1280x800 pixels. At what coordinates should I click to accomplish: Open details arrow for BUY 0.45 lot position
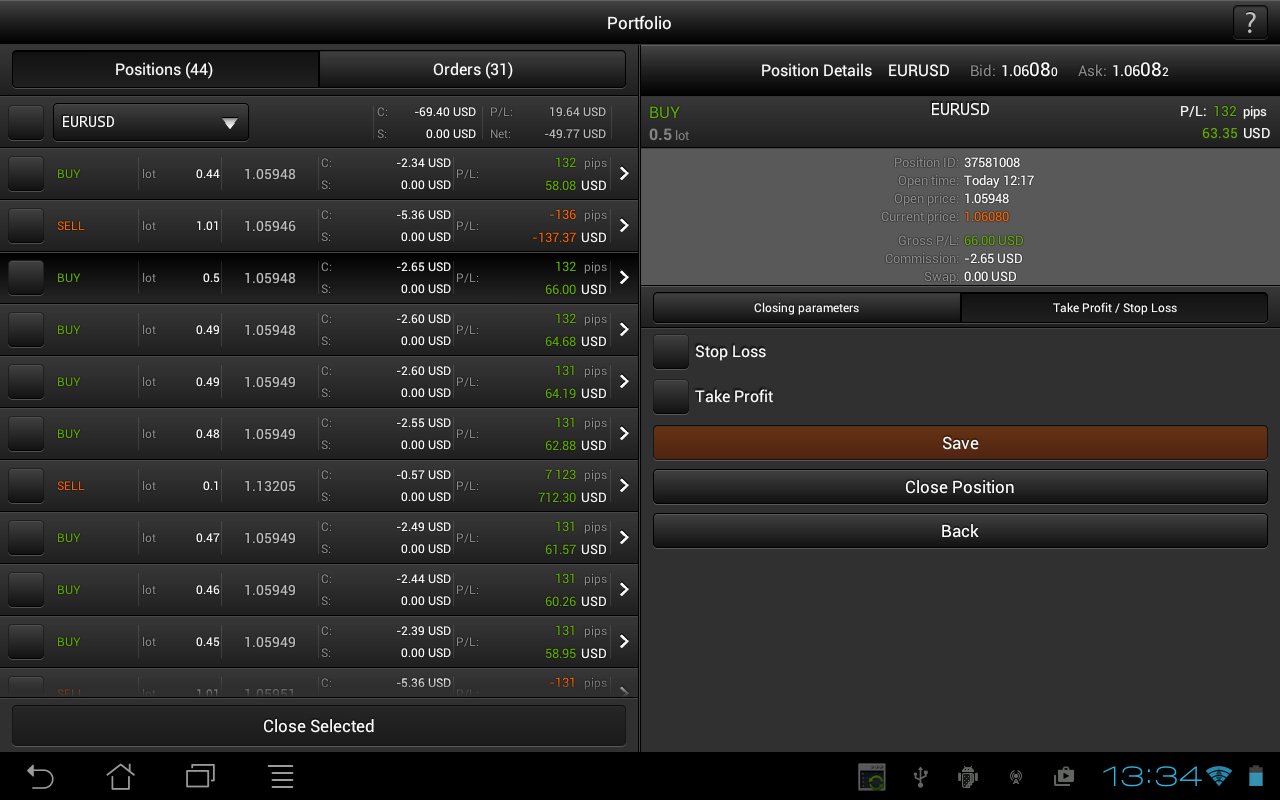click(623, 642)
